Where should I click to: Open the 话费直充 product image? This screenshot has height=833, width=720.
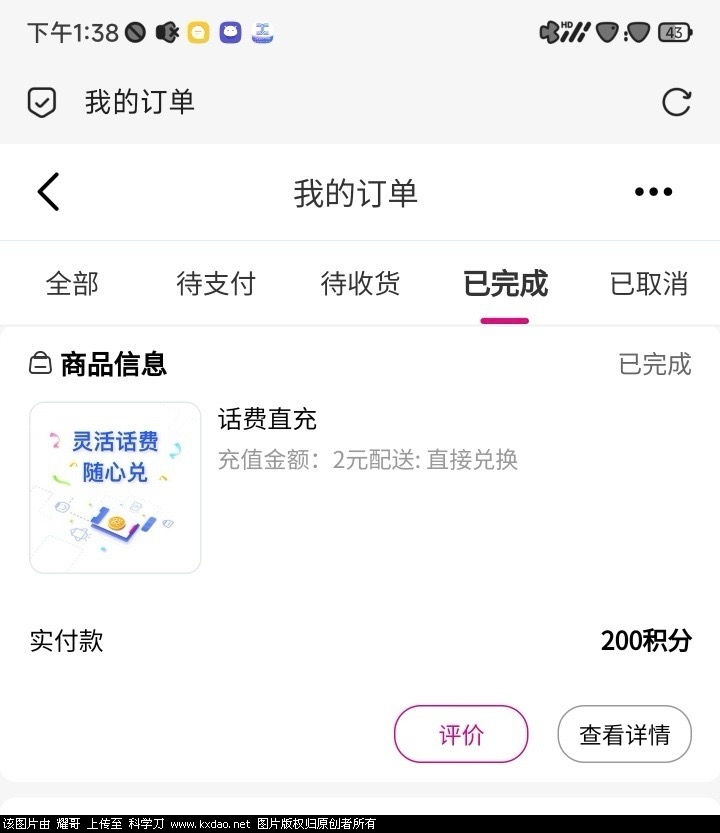pyautogui.click(x=115, y=488)
